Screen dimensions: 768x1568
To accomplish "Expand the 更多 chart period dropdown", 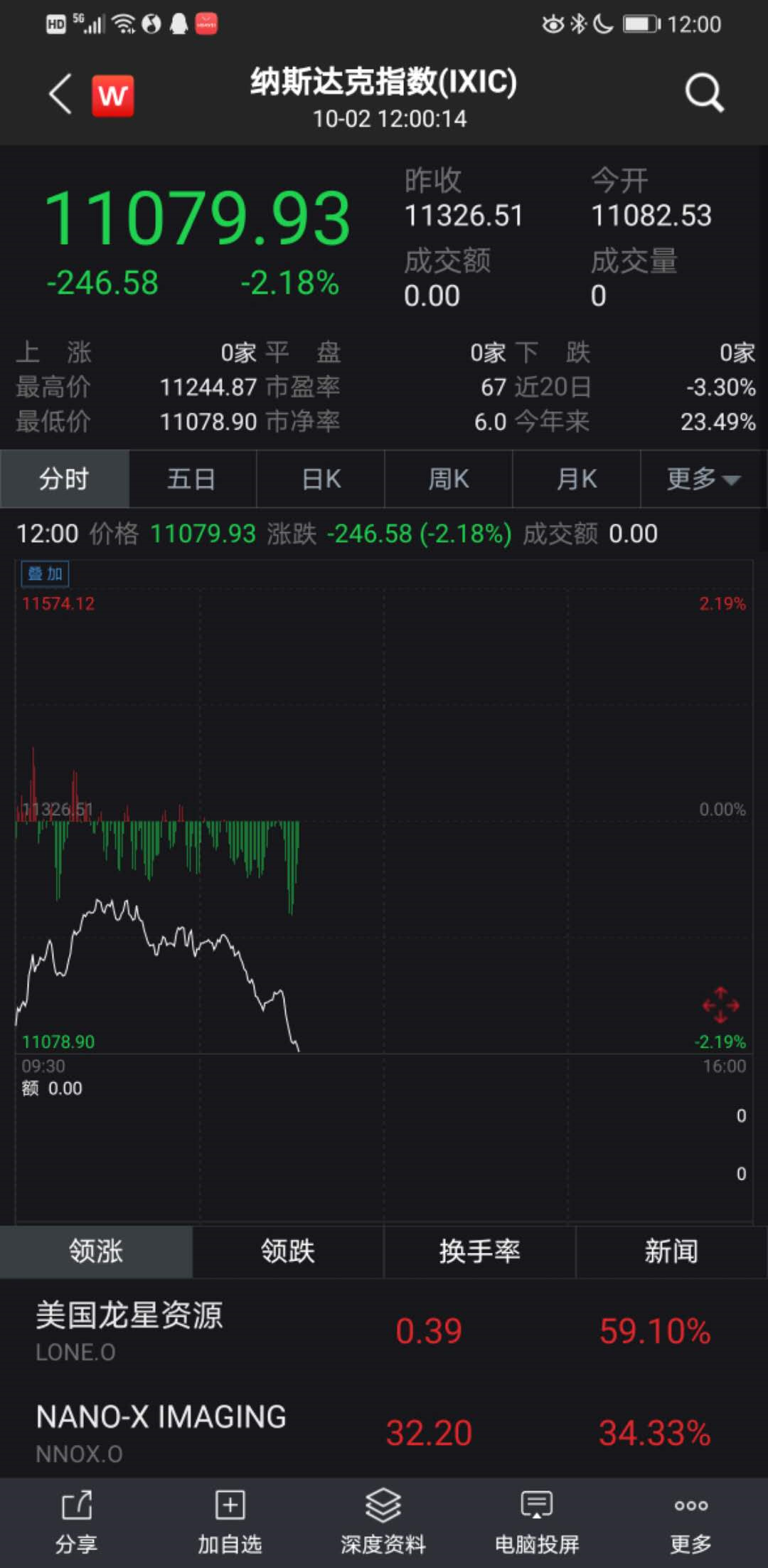I will coord(703,479).
